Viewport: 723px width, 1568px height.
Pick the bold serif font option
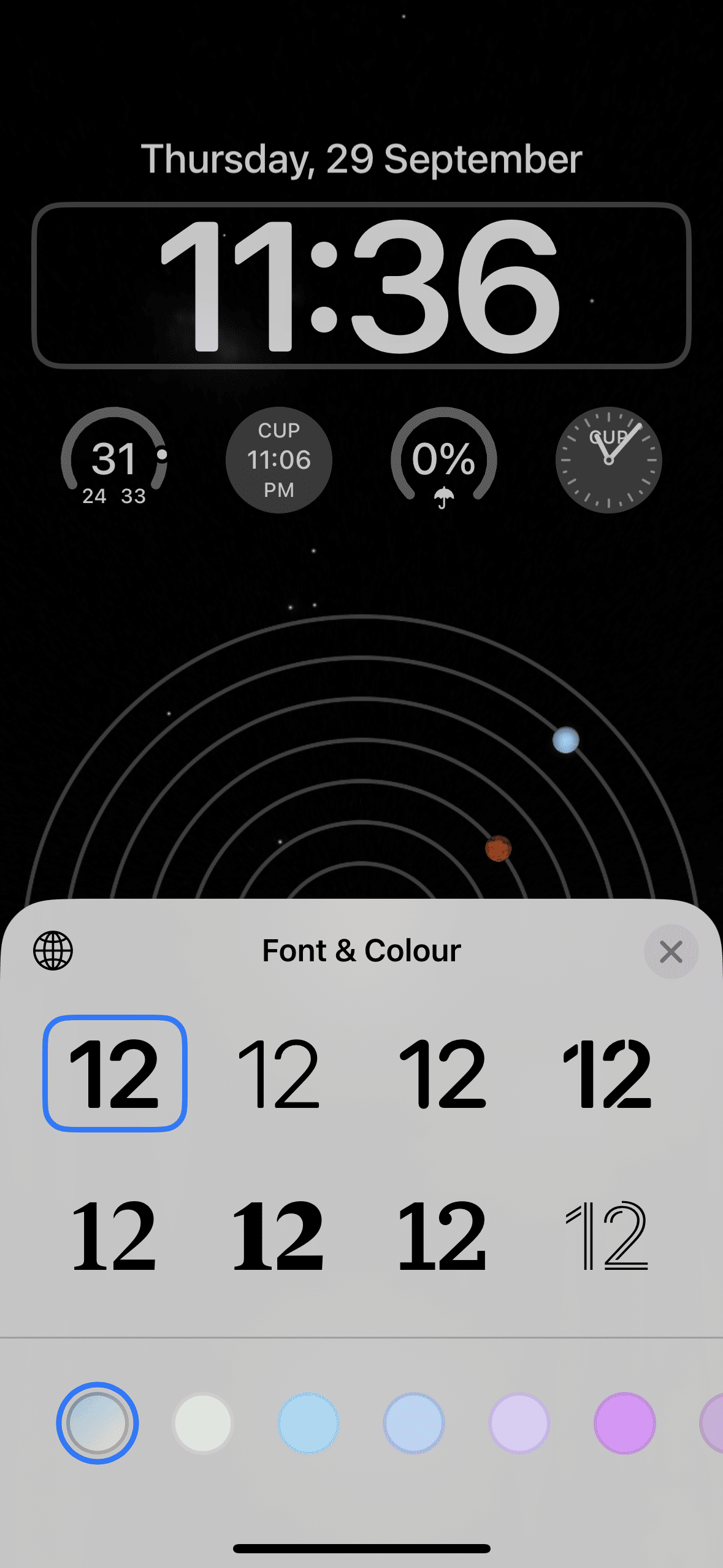pyautogui.click(x=443, y=1236)
